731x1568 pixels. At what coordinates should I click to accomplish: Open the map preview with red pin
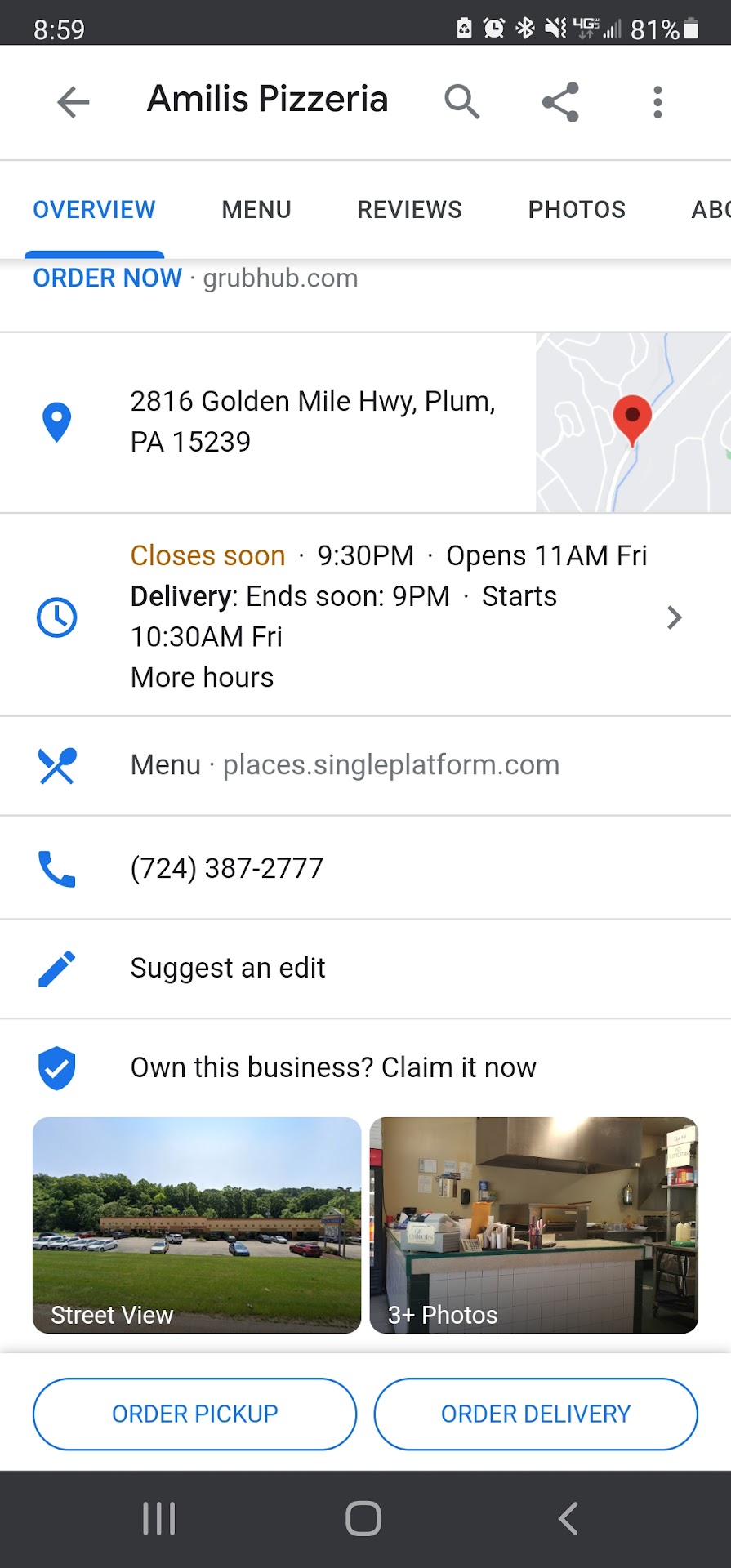[633, 422]
